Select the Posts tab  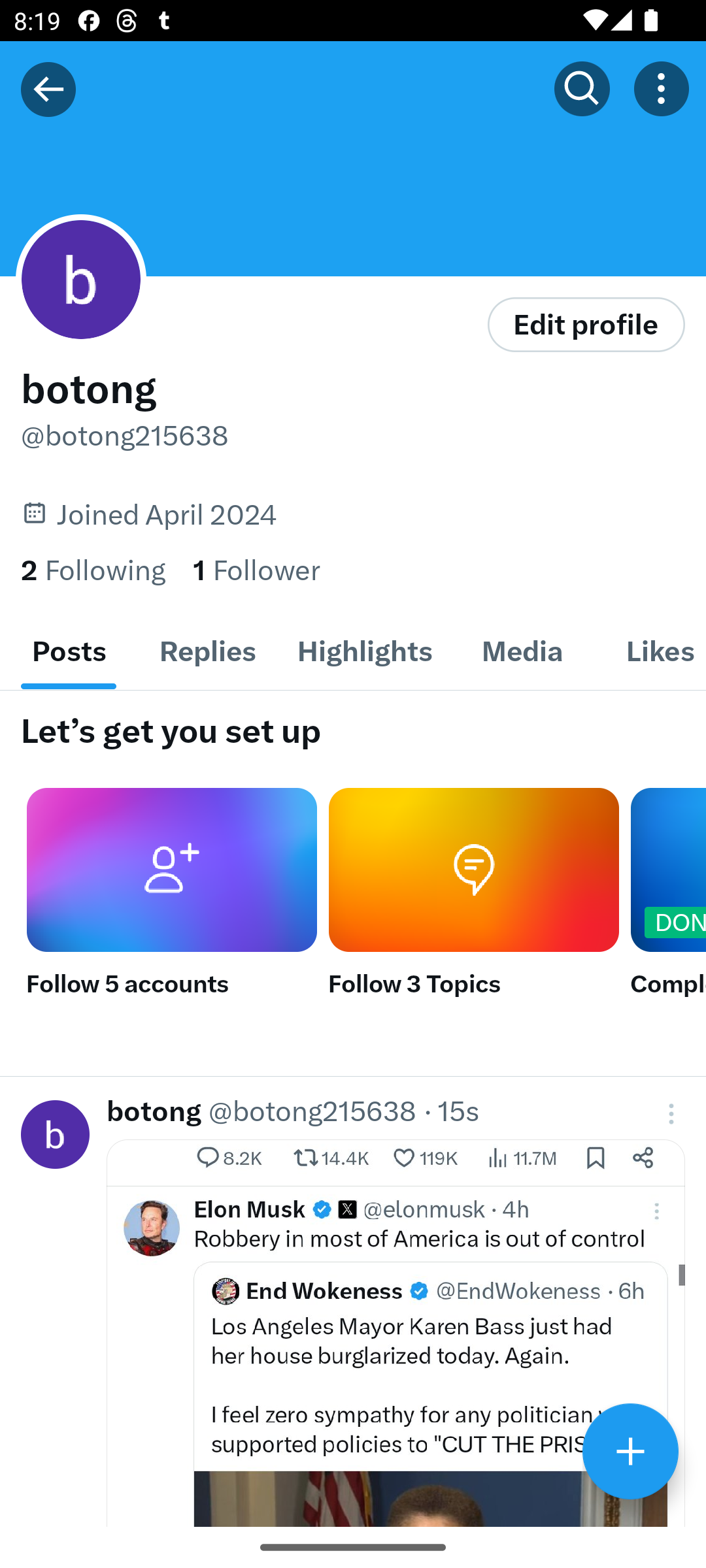pyautogui.click(x=69, y=651)
